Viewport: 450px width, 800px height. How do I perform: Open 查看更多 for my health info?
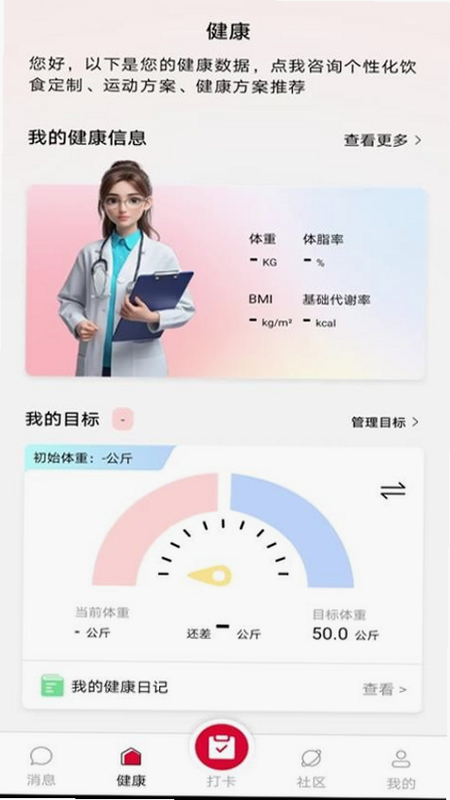pos(383,140)
